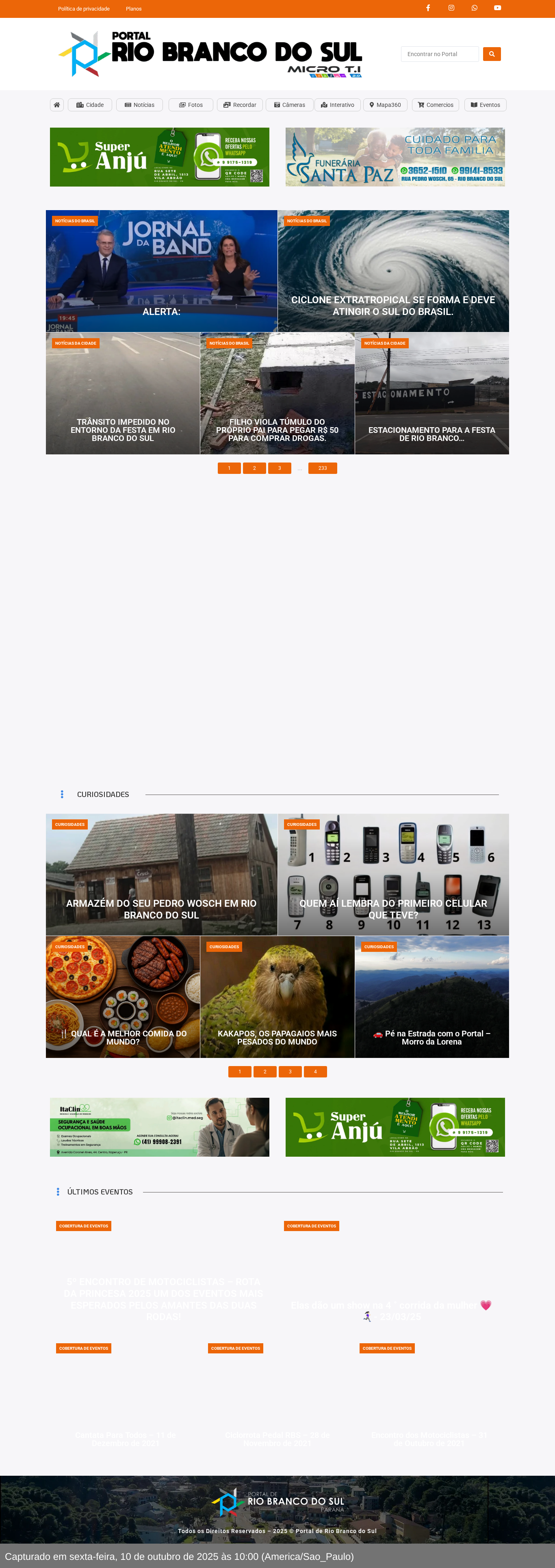Open the Notícias menu item

tap(139, 105)
